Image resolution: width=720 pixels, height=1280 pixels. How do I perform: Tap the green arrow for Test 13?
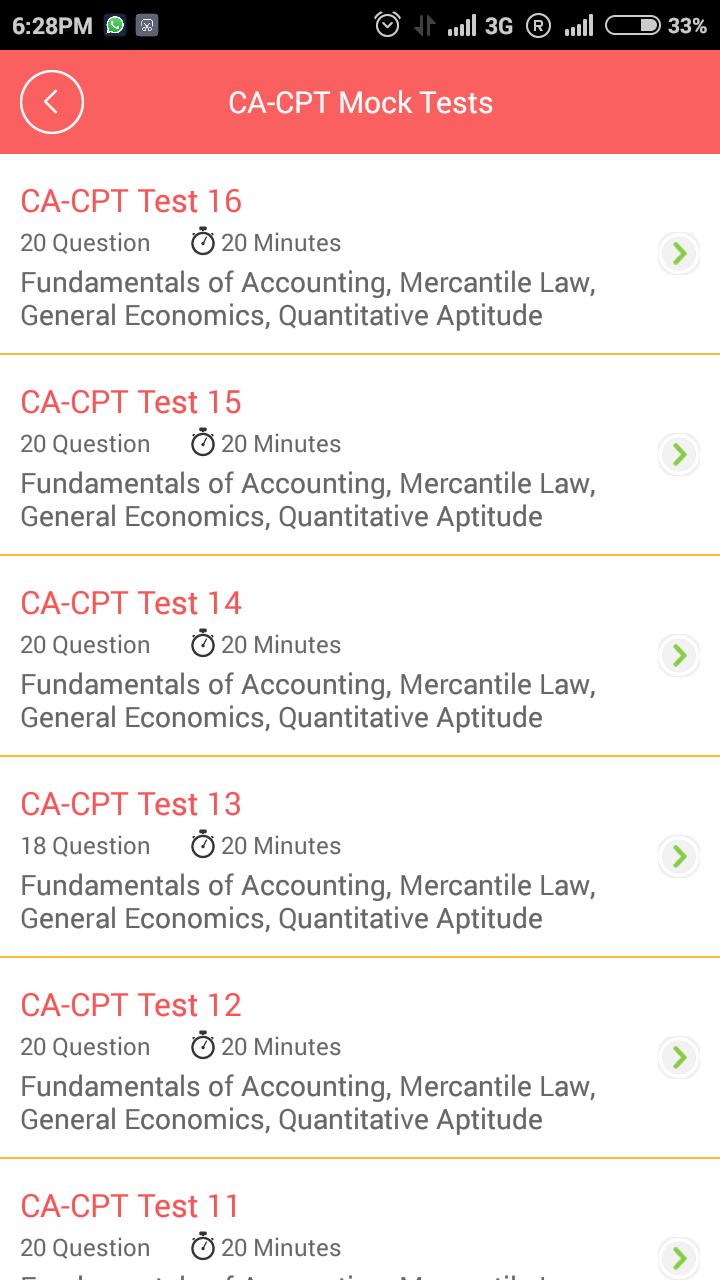point(680,857)
